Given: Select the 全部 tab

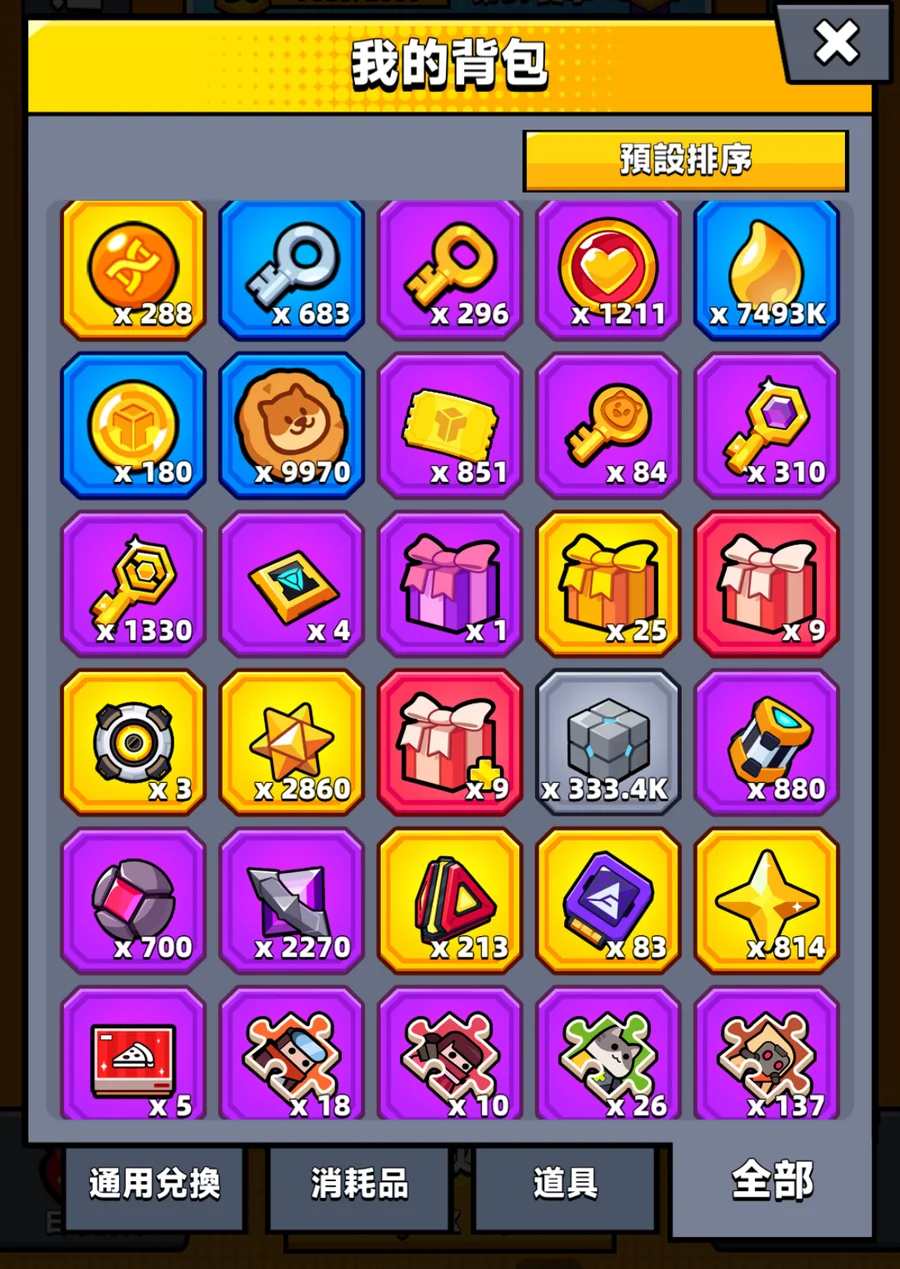Looking at the screenshot, I should point(772,1181).
